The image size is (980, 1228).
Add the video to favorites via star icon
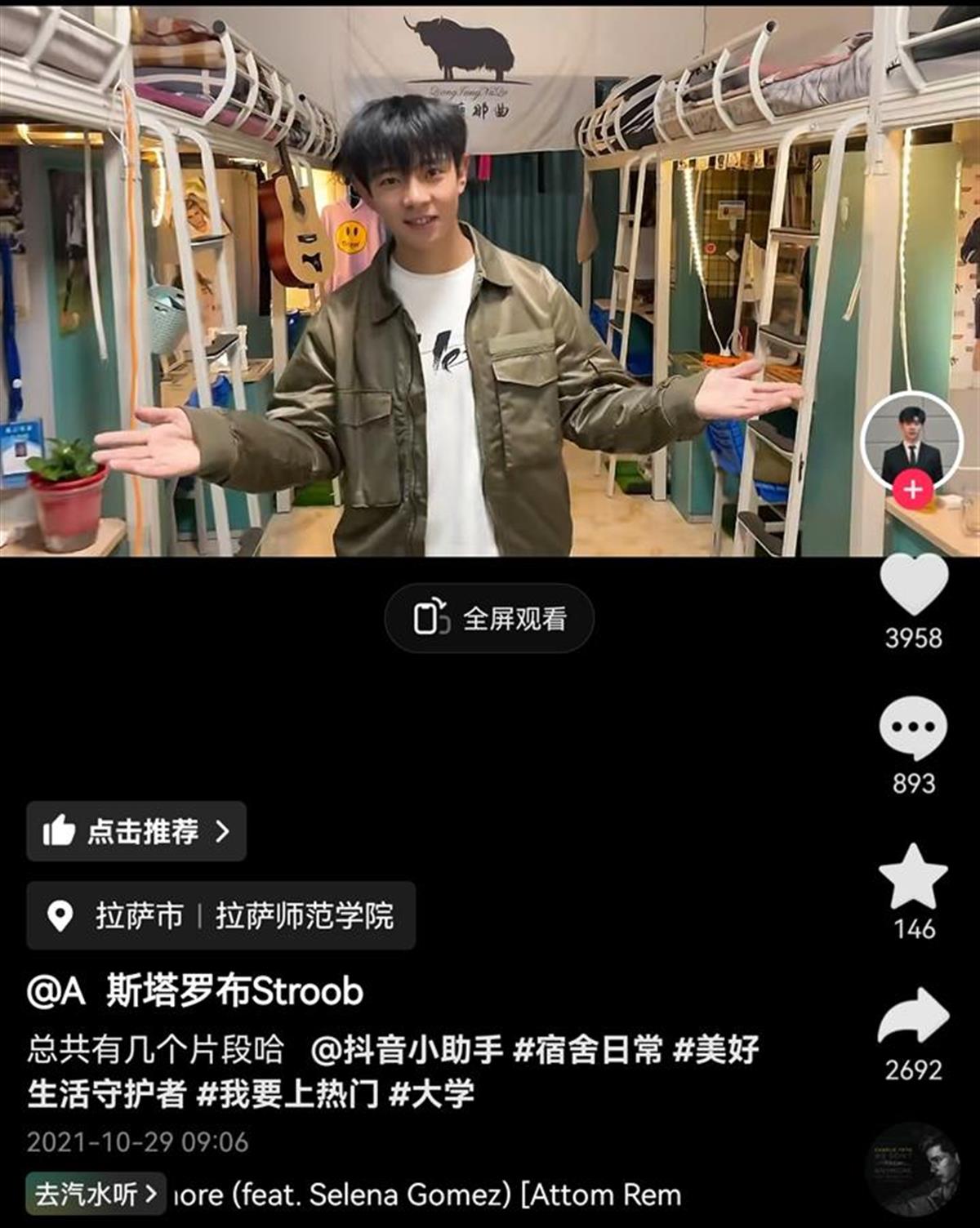915,878
